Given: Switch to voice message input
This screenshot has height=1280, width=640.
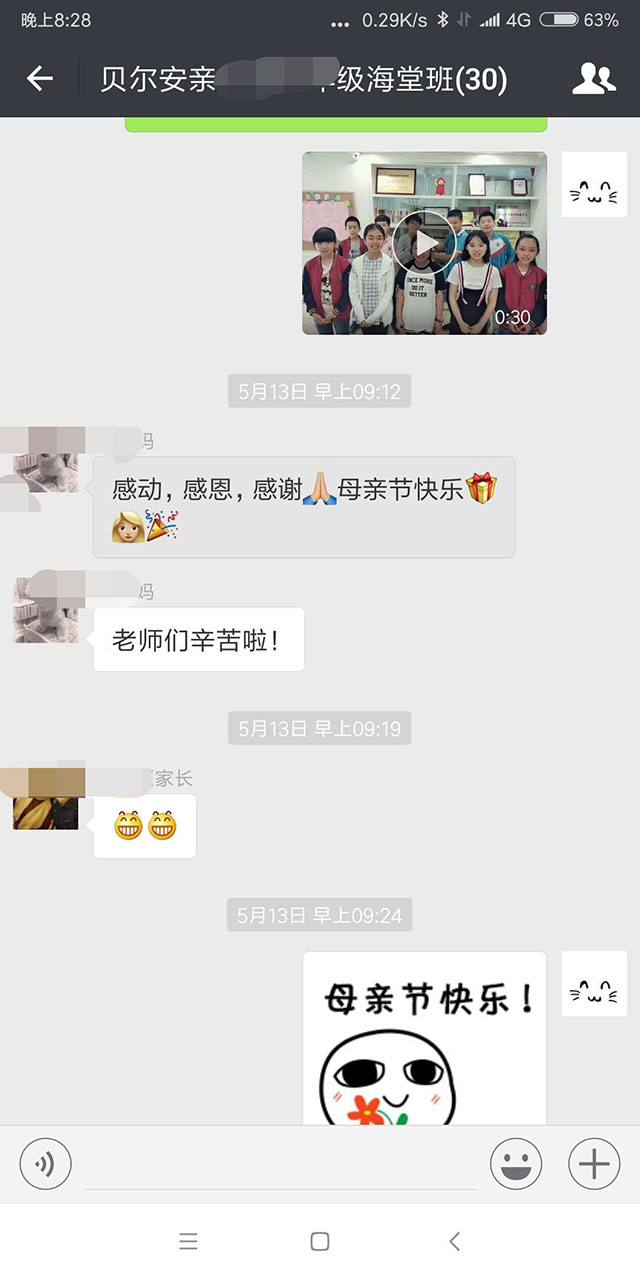Looking at the screenshot, I should coord(46,1164).
